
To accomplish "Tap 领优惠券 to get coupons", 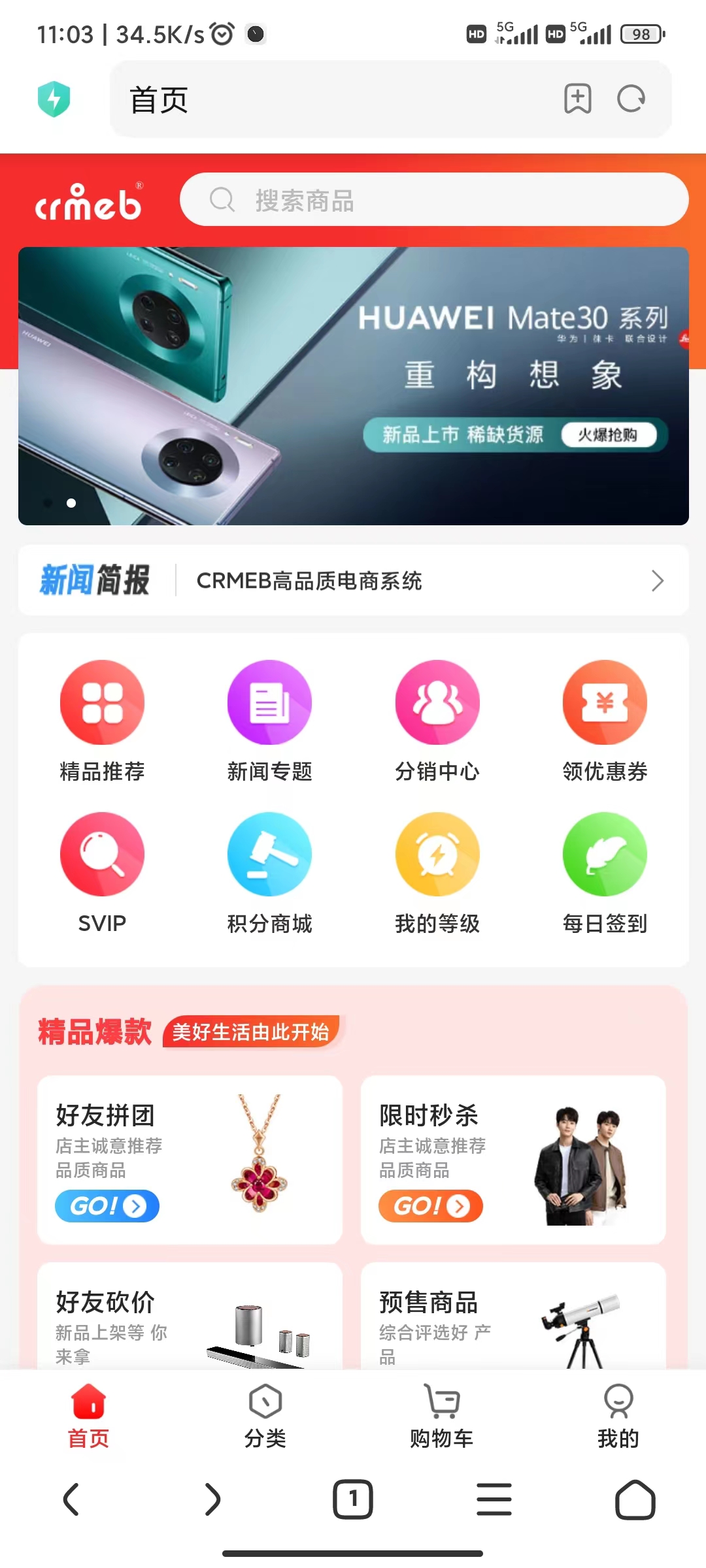I will pyautogui.click(x=605, y=720).
